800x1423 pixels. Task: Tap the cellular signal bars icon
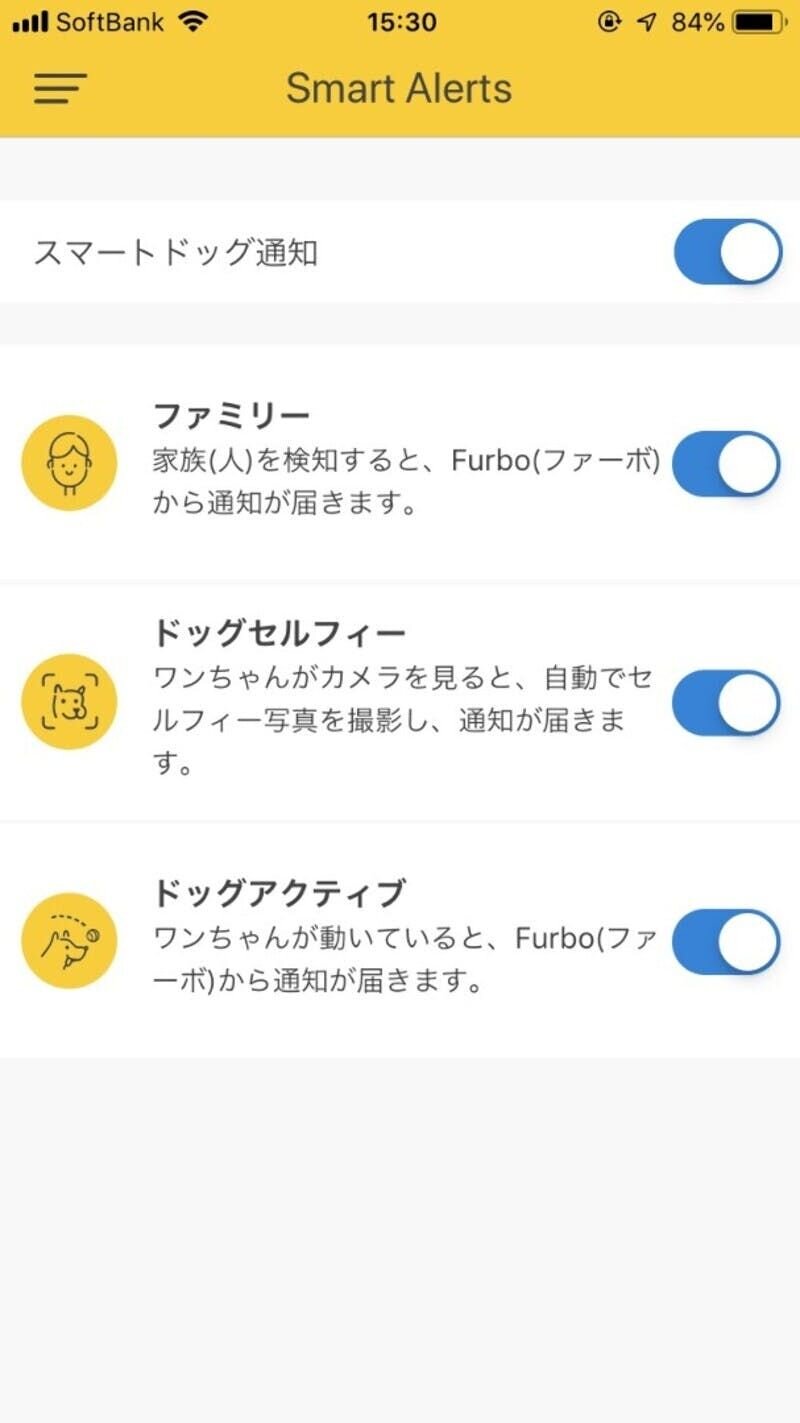click(x=30, y=20)
